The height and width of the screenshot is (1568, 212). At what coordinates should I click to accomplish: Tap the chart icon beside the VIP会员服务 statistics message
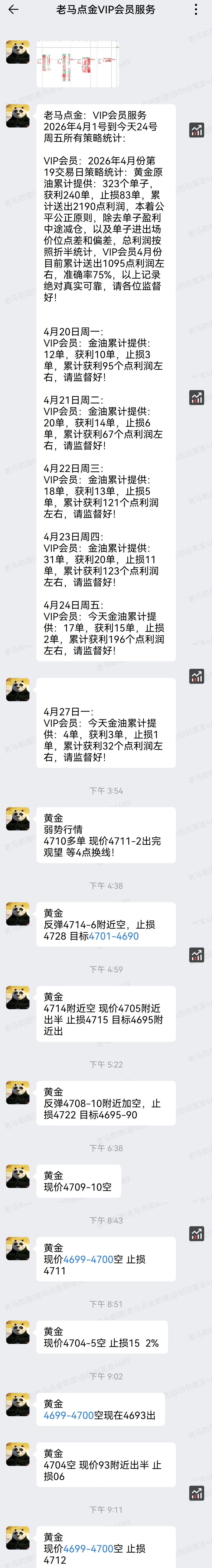196,130
